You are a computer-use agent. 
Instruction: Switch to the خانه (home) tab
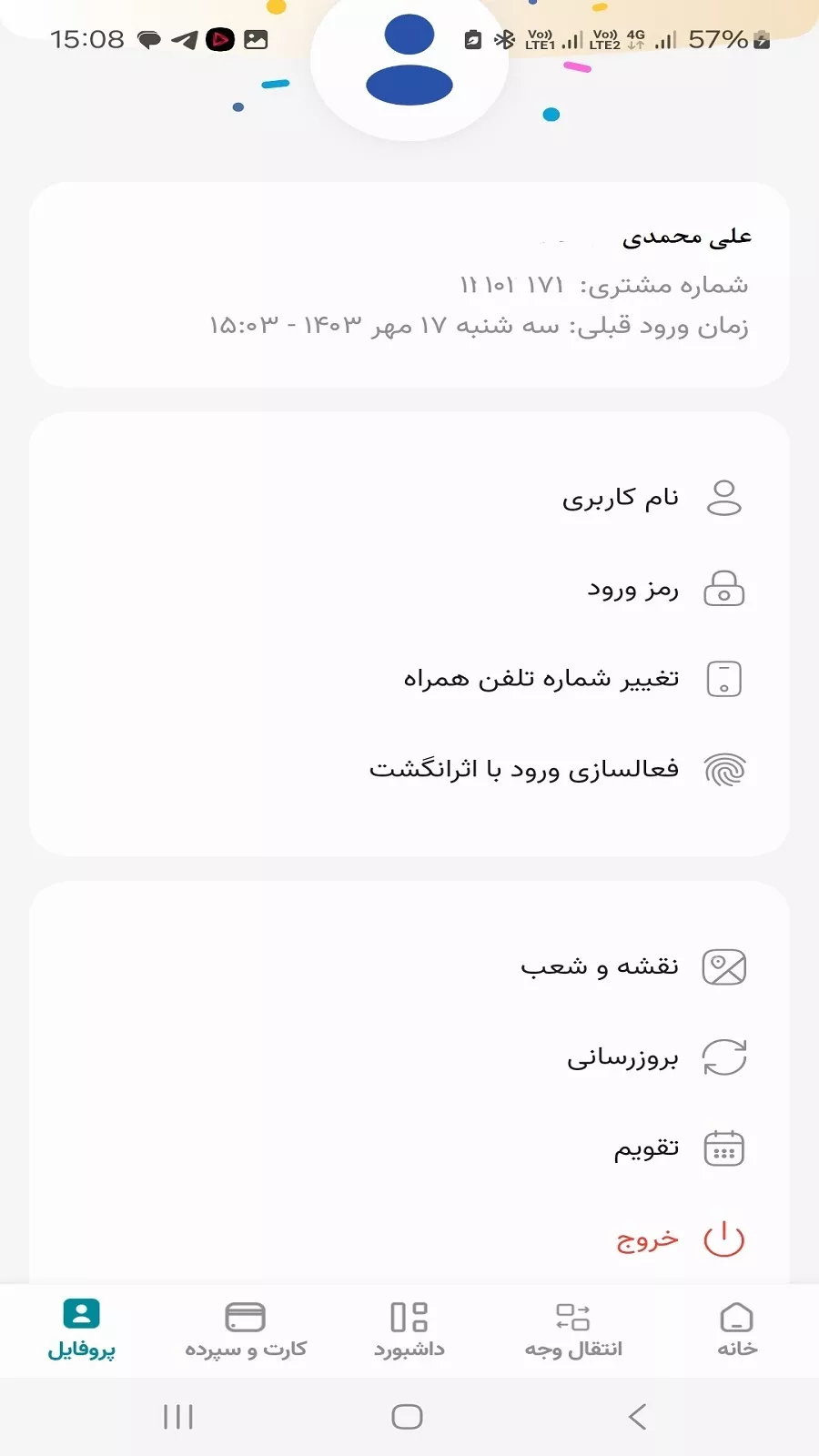[x=736, y=1330]
